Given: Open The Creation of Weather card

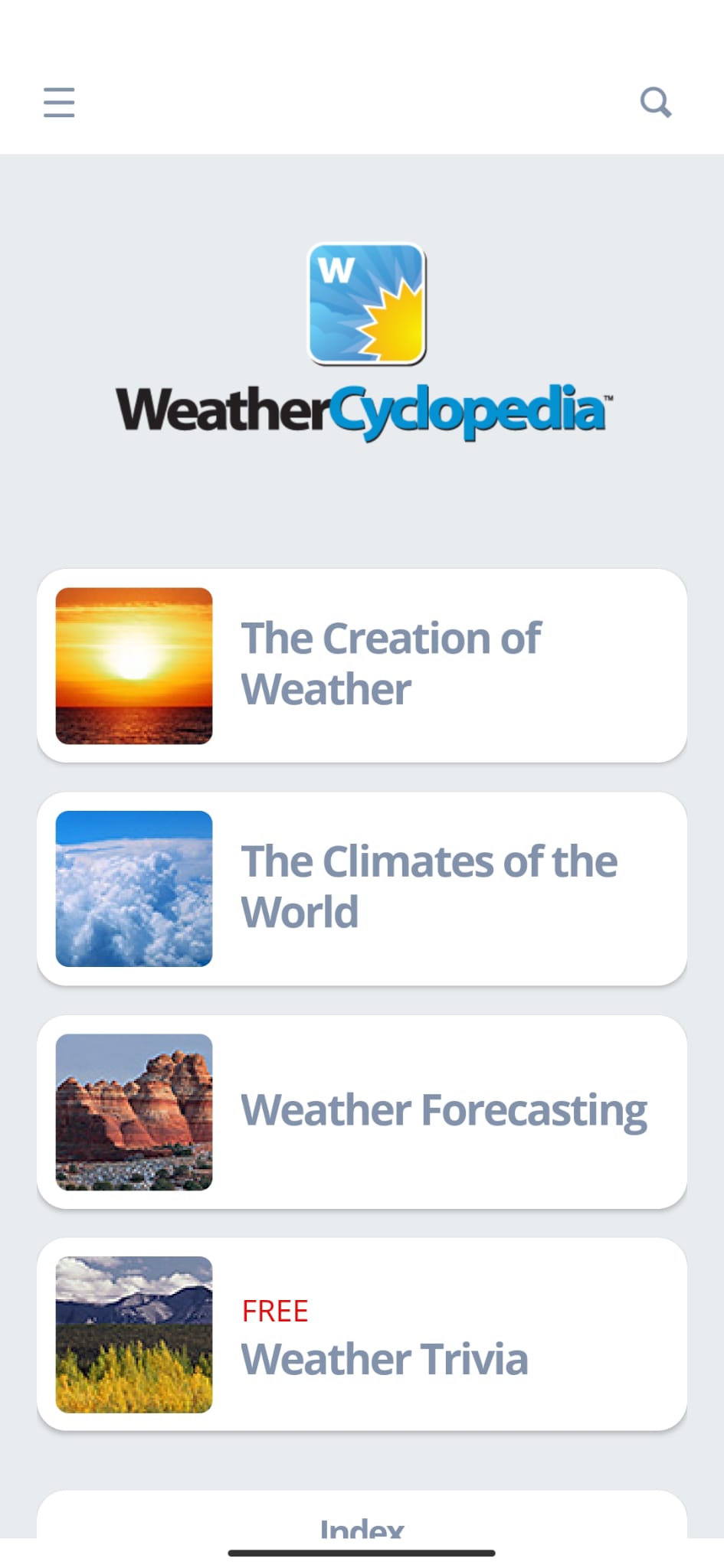Looking at the screenshot, I should 362,665.
